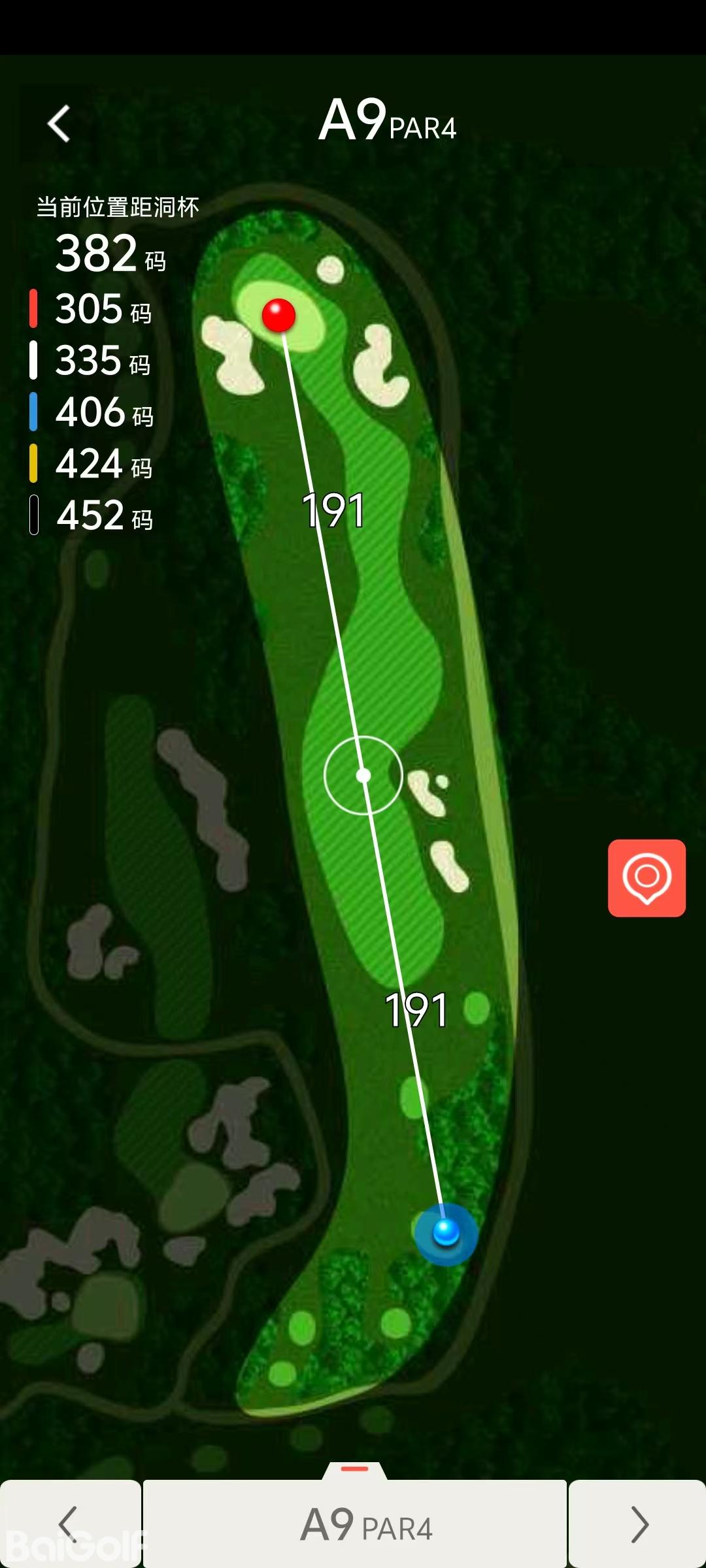
Task: Tap the blue current position marker
Action: pyautogui.click(x=446, y=1233)
